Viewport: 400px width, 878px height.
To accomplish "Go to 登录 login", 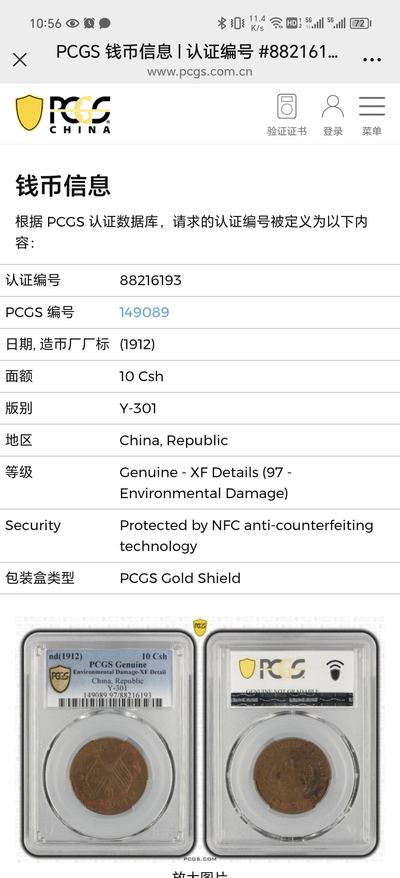I will (333, 115).
